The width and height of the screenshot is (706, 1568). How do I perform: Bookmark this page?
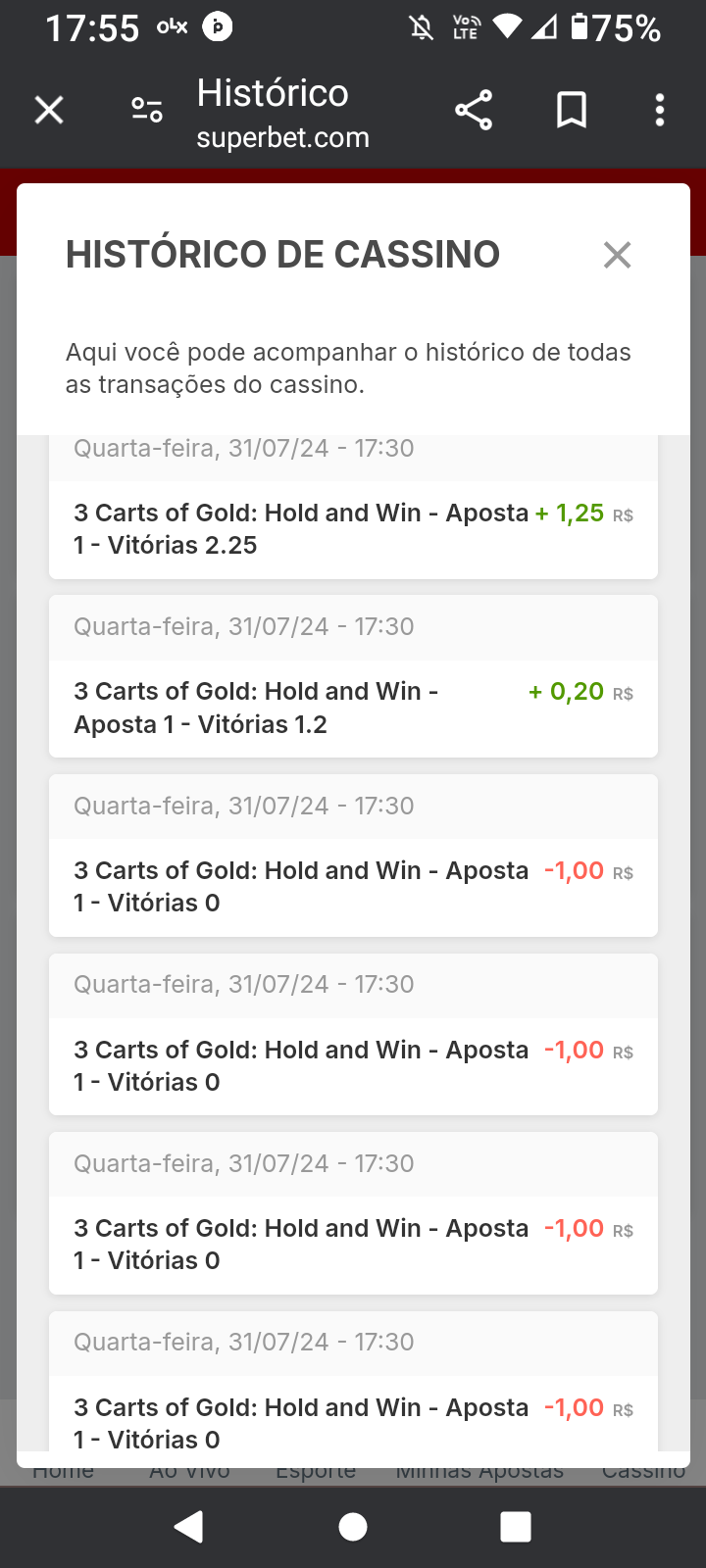(572, 110)
